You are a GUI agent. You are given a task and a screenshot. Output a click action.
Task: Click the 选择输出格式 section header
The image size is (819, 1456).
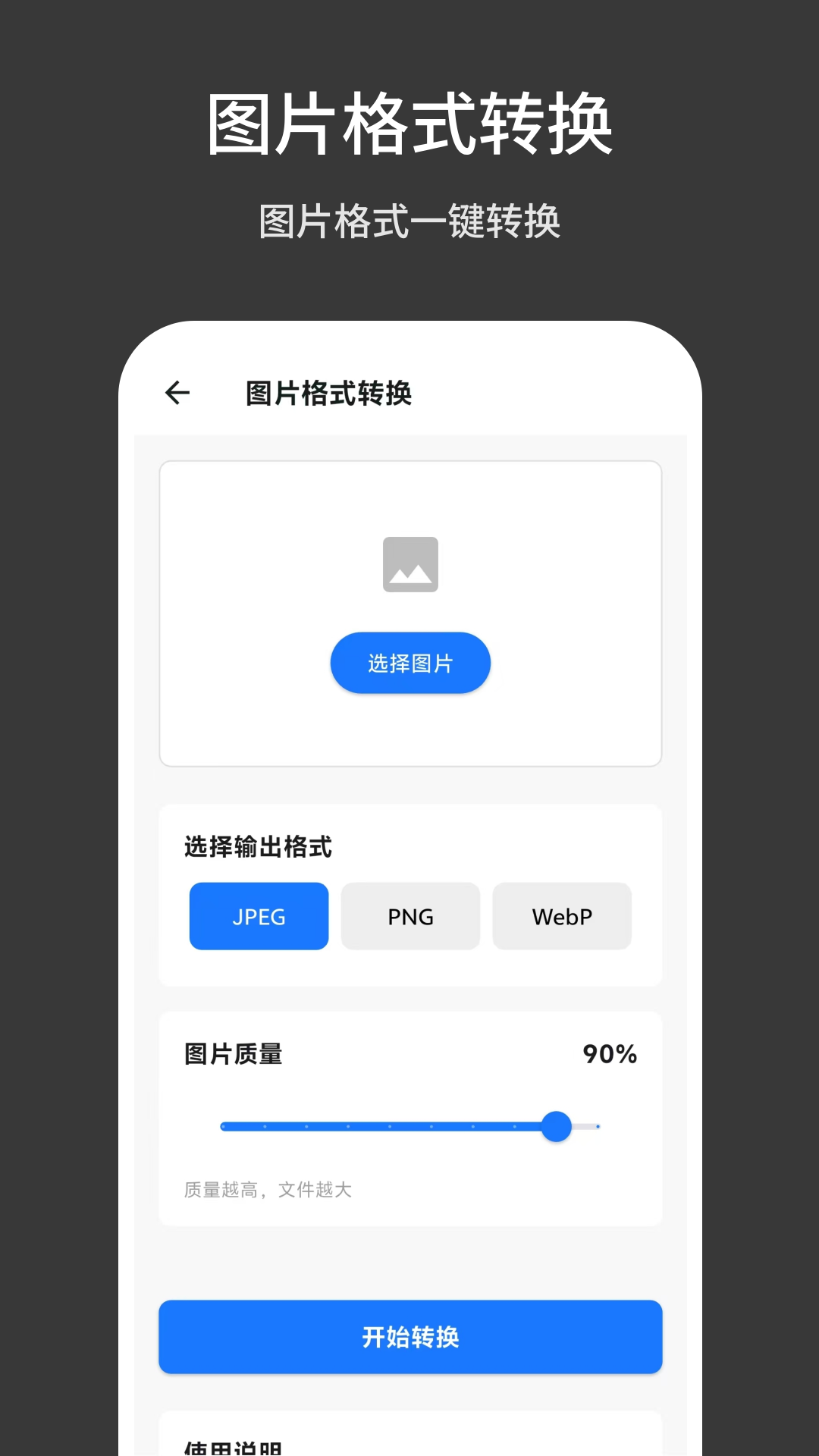pos(258,848)
